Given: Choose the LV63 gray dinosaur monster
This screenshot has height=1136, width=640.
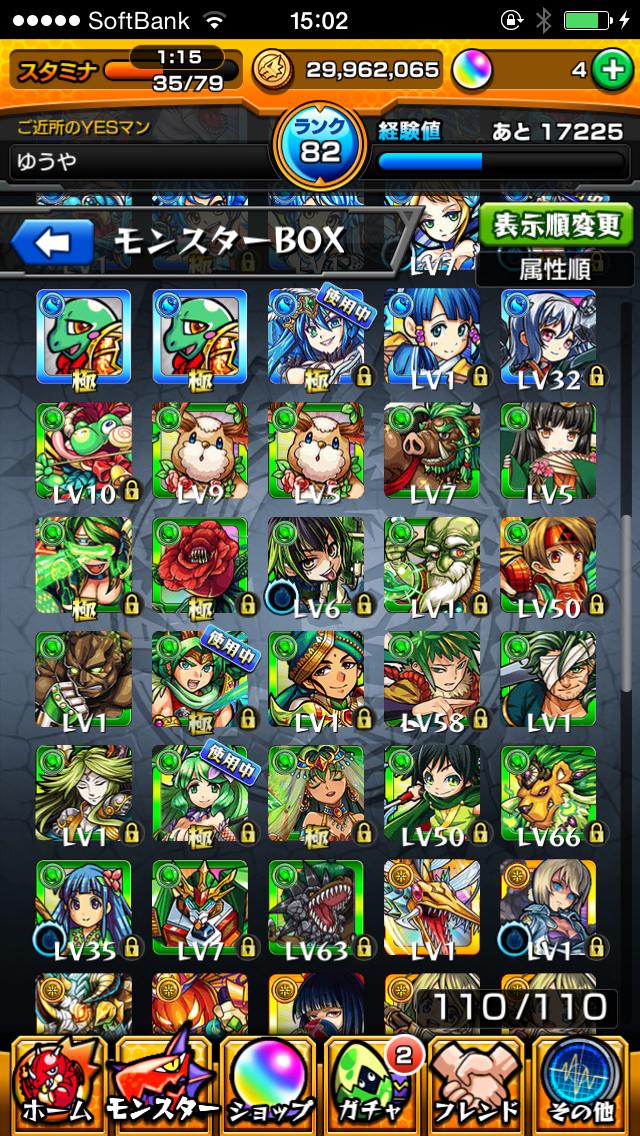Looking at the screenshot, I should [316, 908].
